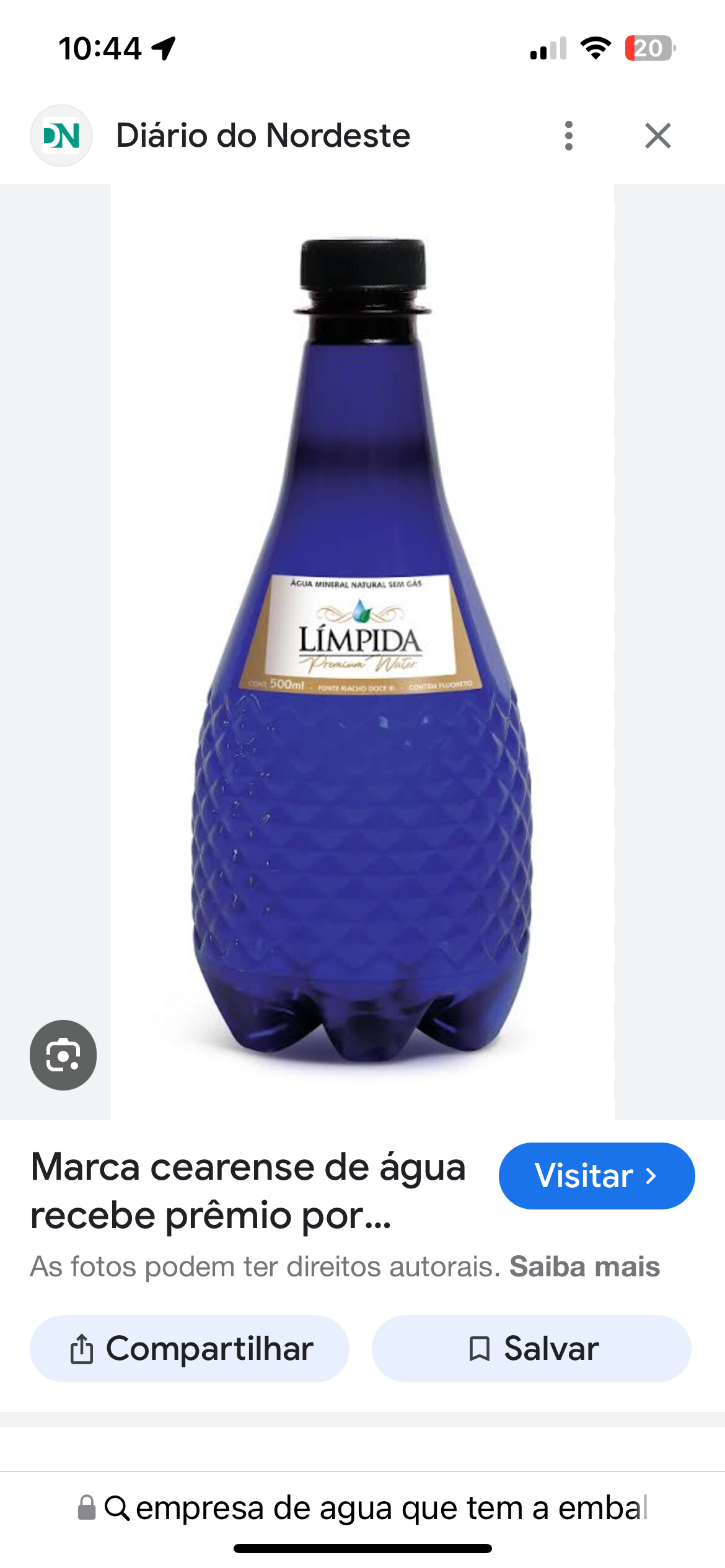This screenshot has width=725, height=1568.
Task: Save the image with Salvar
Action: pyautogui.click(x=531, y=1349)
